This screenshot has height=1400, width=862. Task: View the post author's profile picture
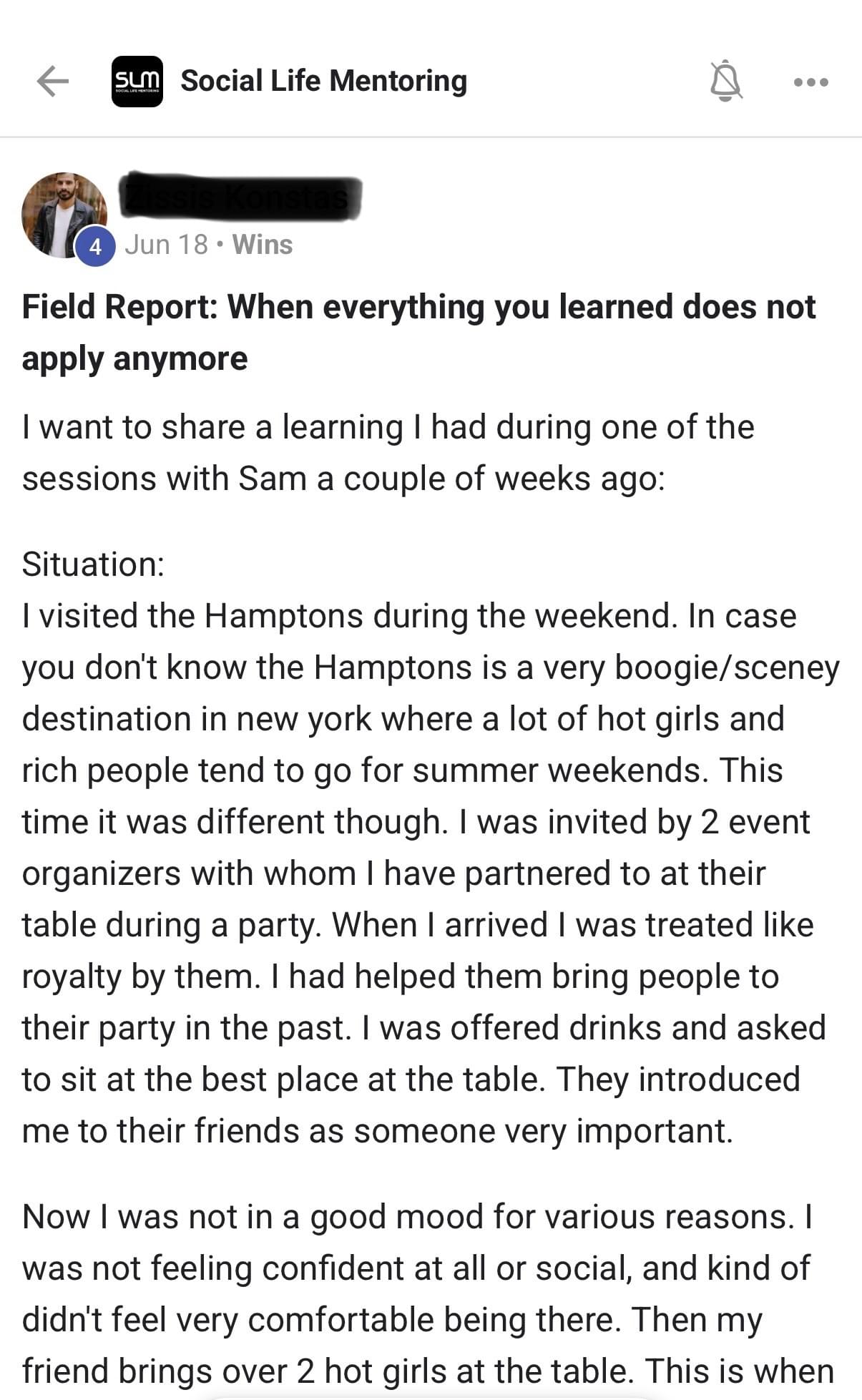[x=64, y=215]
